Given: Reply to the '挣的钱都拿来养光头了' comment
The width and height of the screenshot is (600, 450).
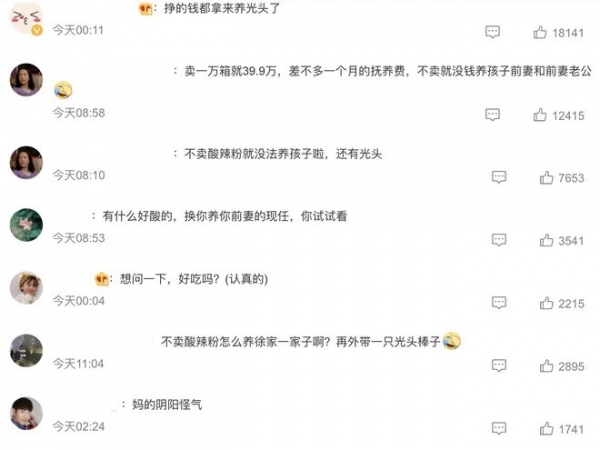Looking at the screenshot, I should coord(492,32).
